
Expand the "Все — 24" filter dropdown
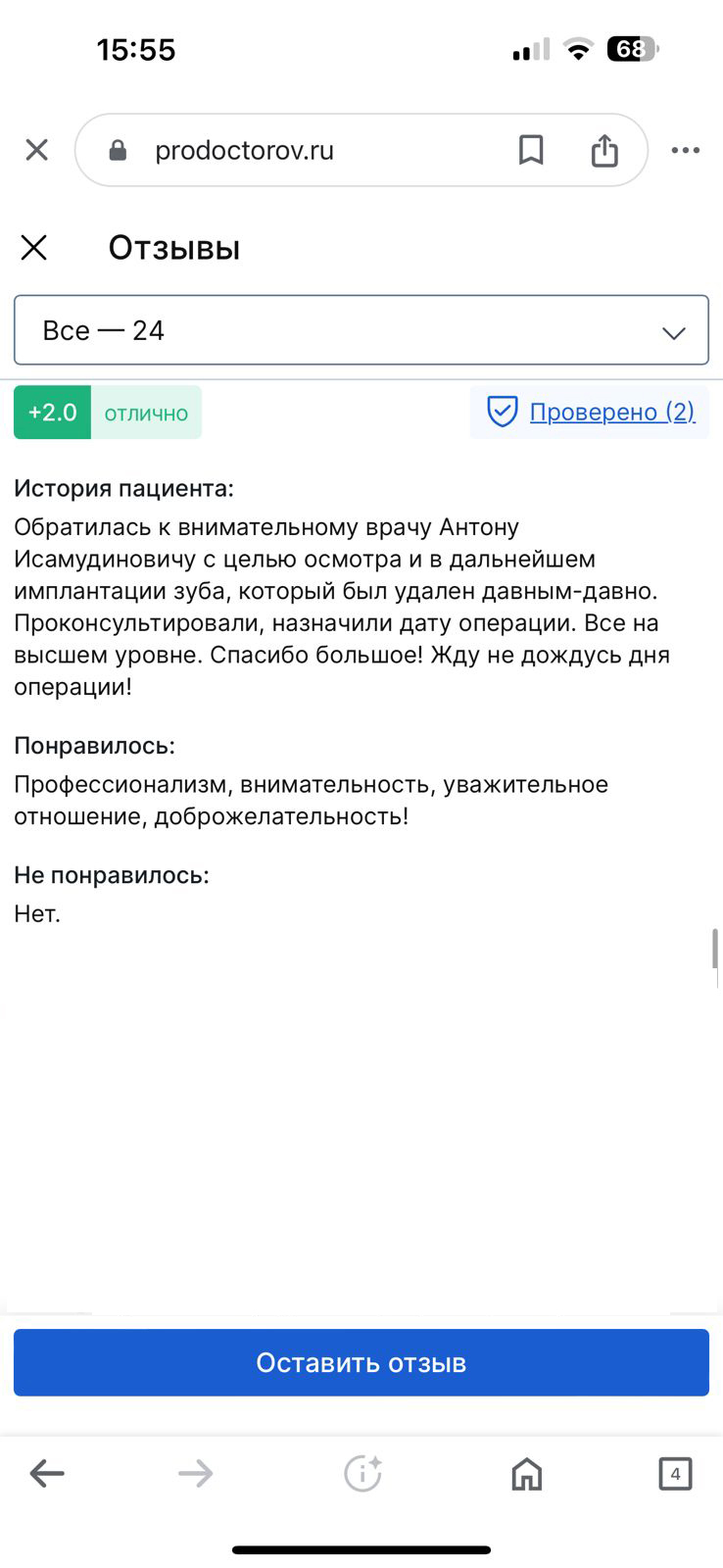pos(361,330)
